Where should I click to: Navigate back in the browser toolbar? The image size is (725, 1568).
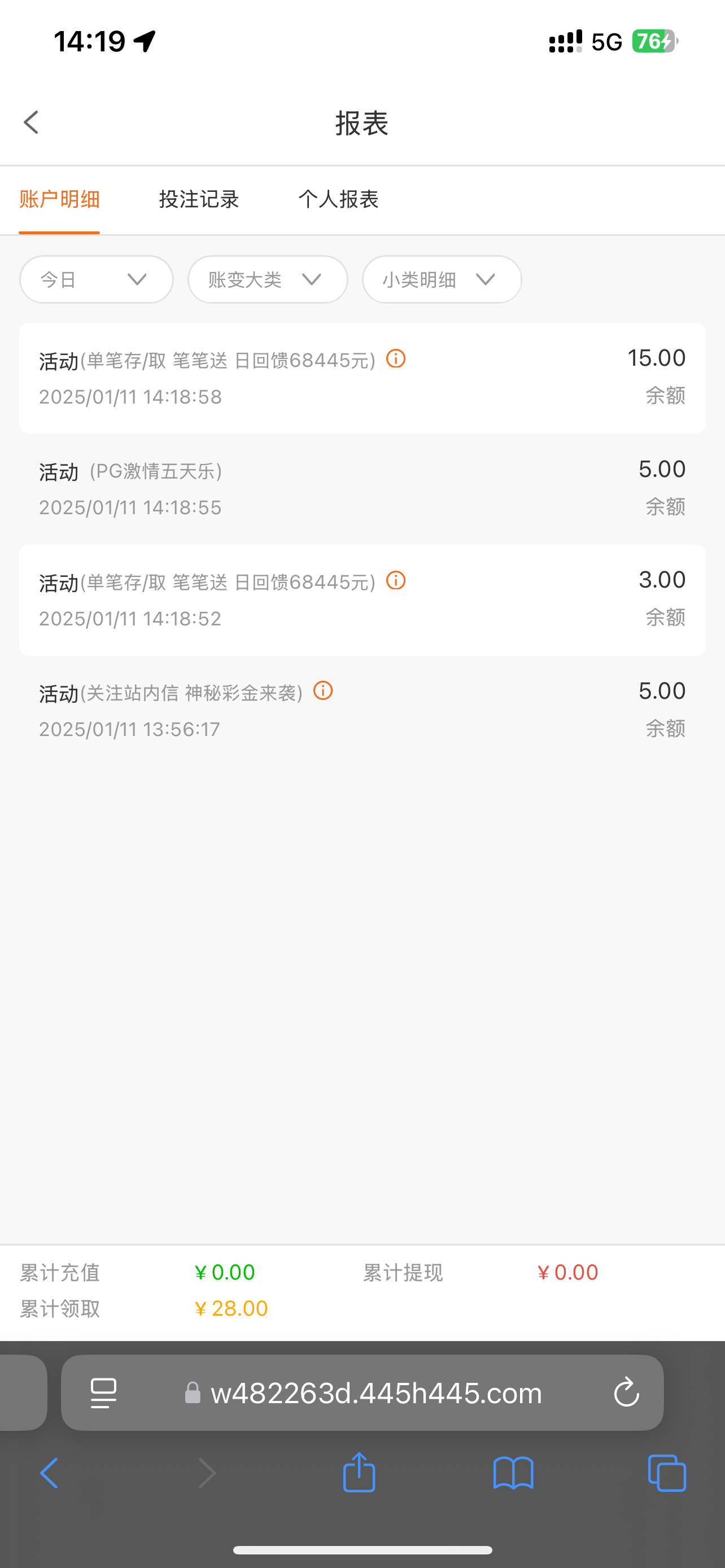(49, 1473)
